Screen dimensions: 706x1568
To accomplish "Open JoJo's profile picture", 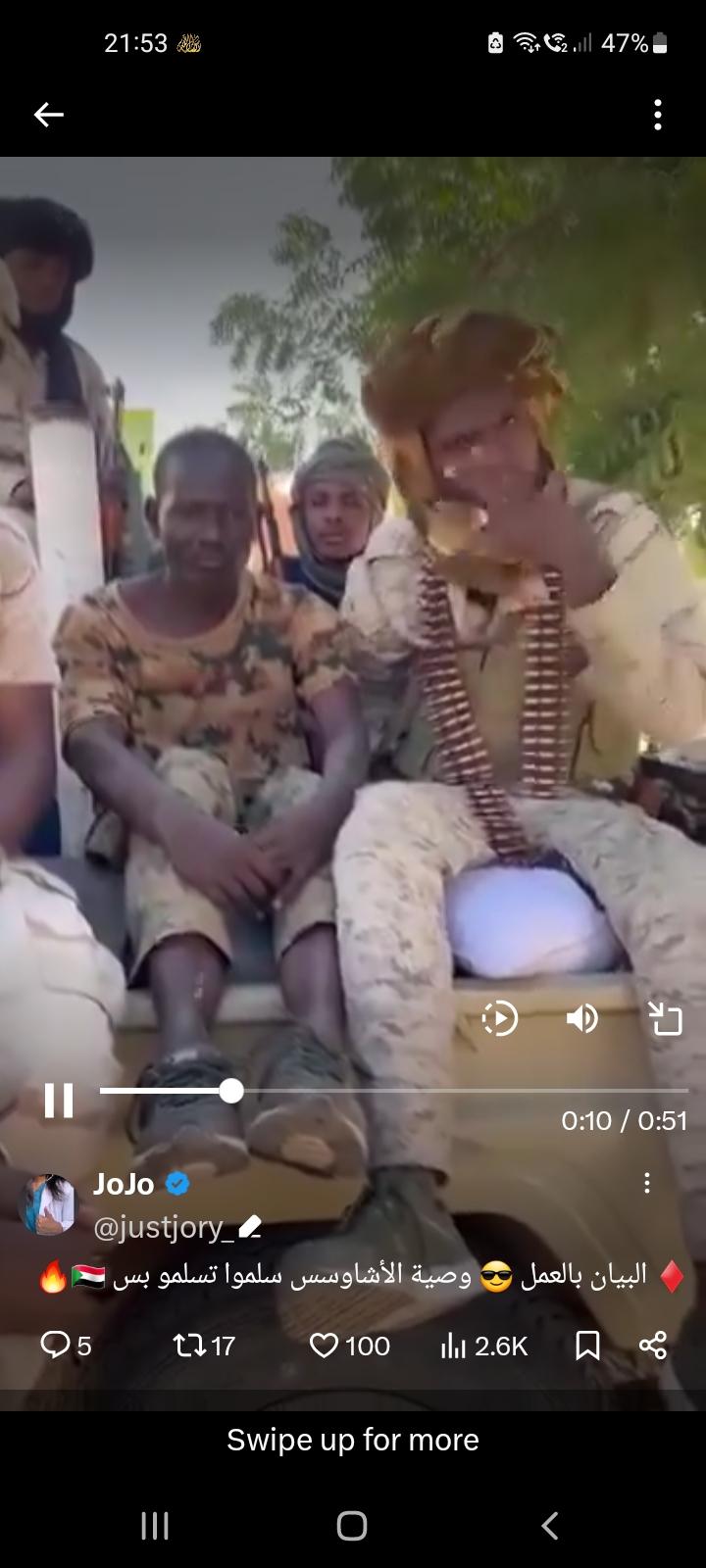I will (47, 1204).
